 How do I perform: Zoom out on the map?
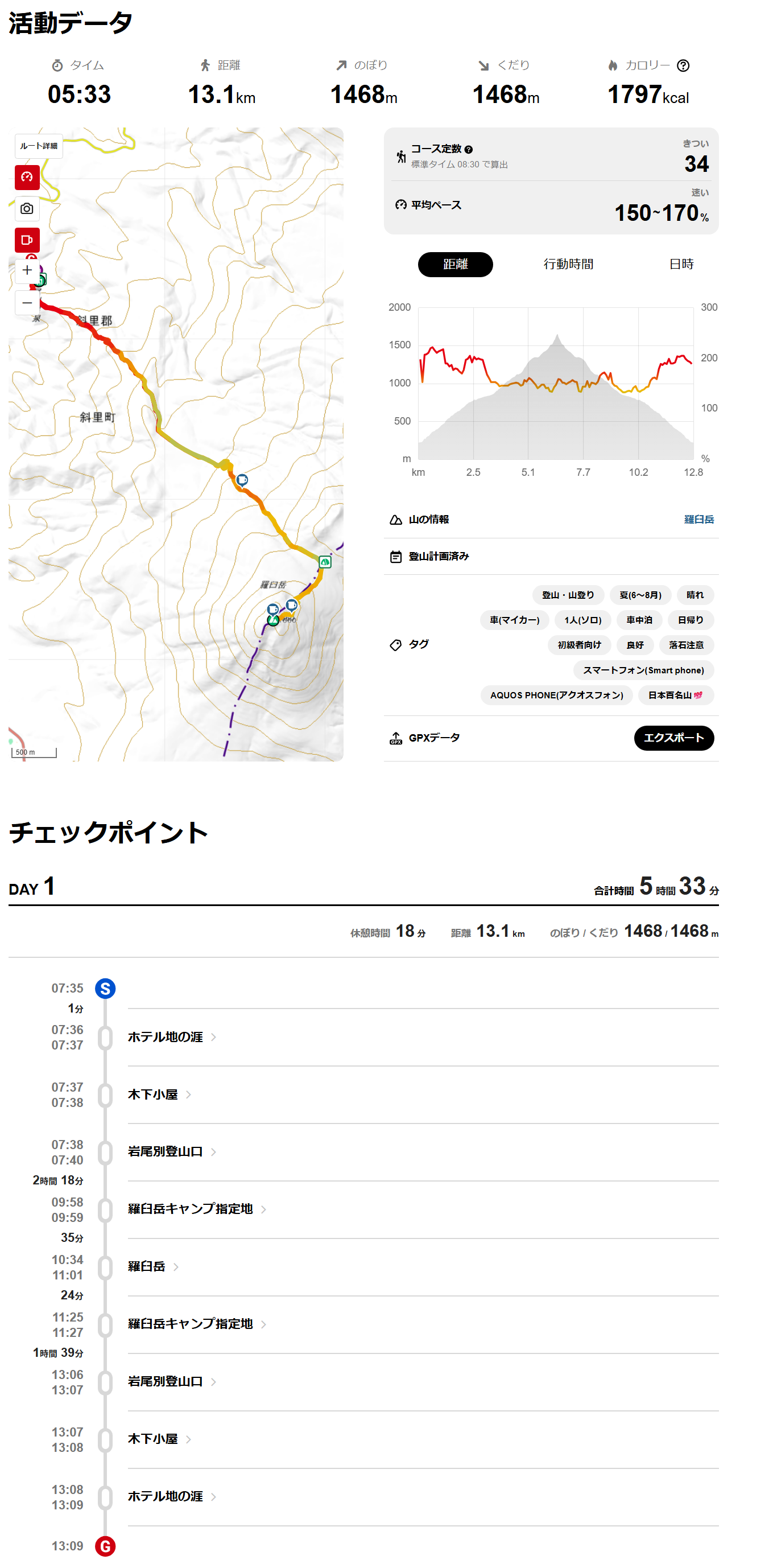(27, 303)
